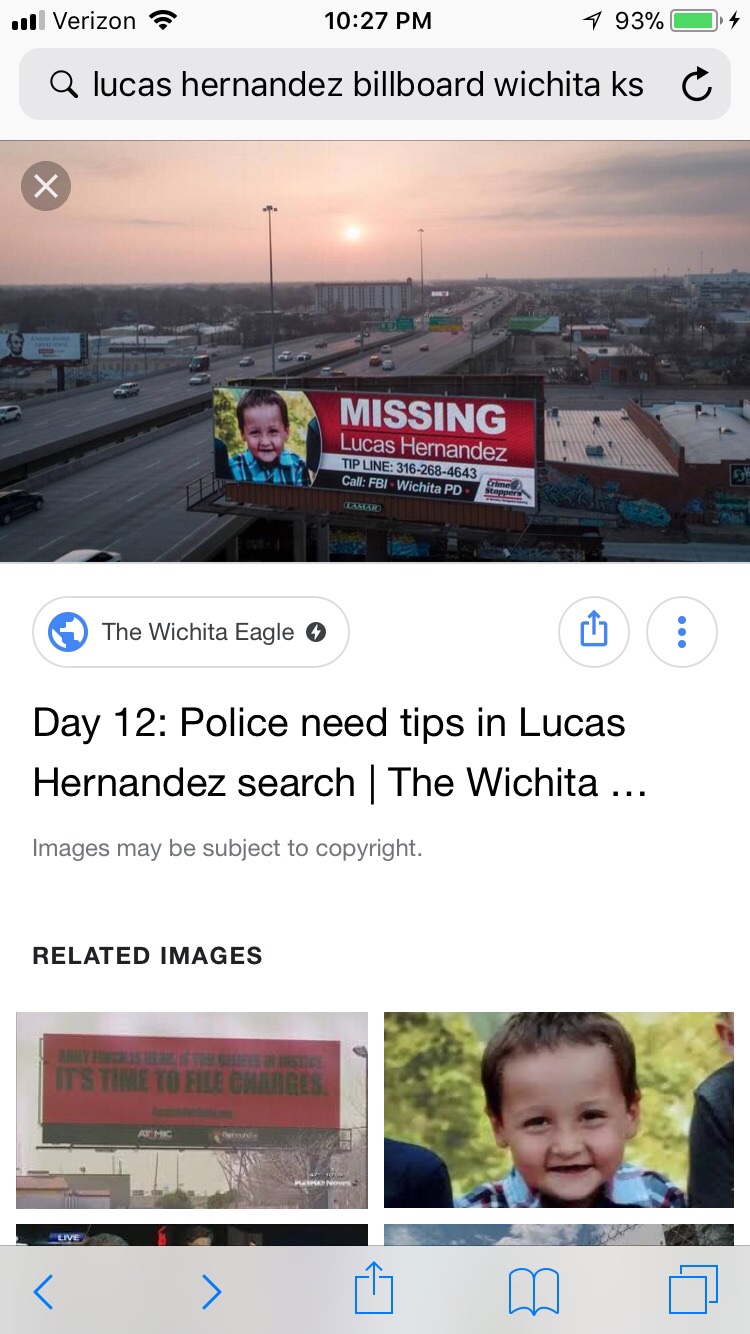Open the Safari share sheet
The height and width of the screenshot is (1334, 750).
(x=374, y=1290)
